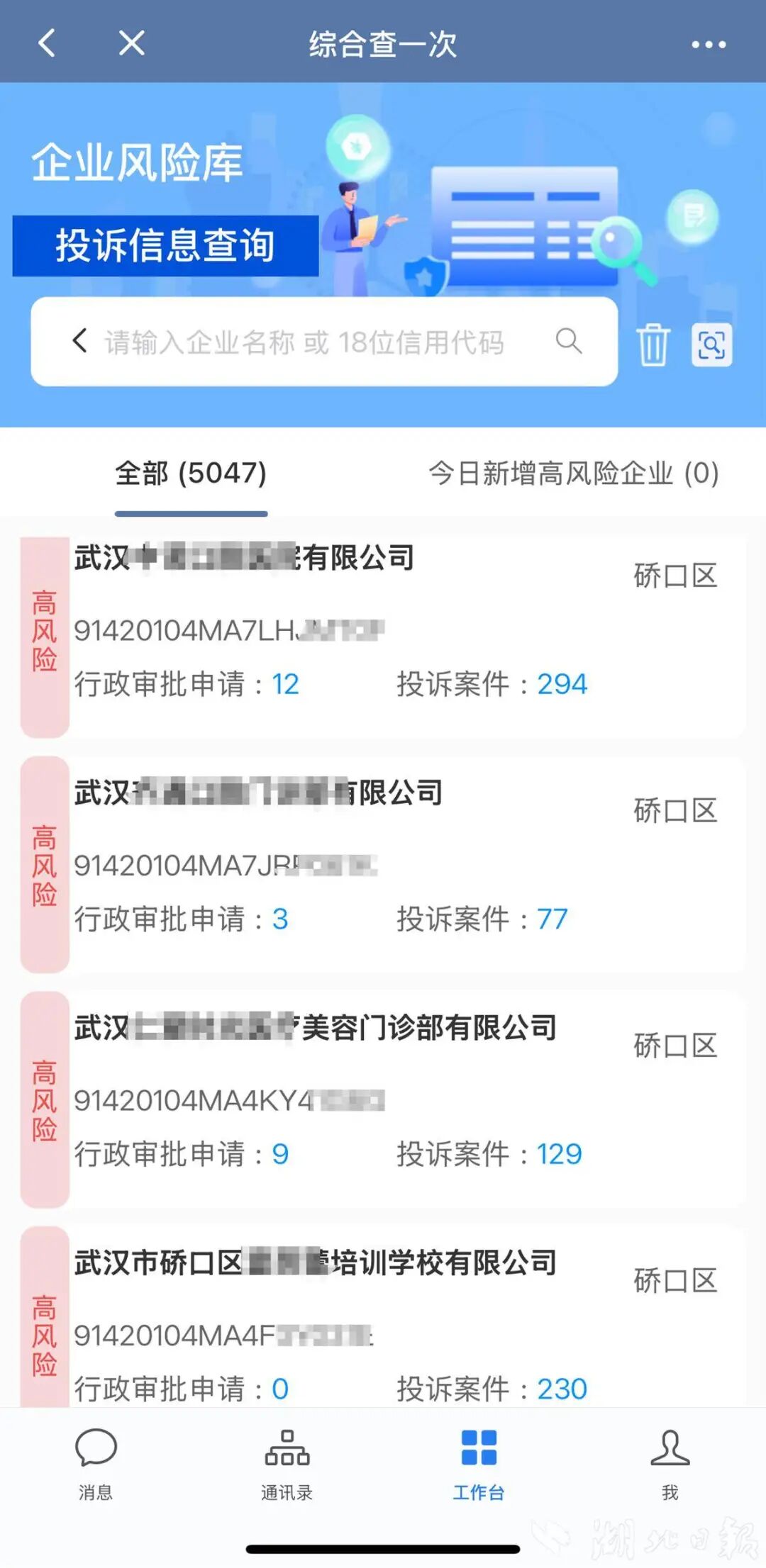Select the 投诉信息查询 button

coord(165,246)
